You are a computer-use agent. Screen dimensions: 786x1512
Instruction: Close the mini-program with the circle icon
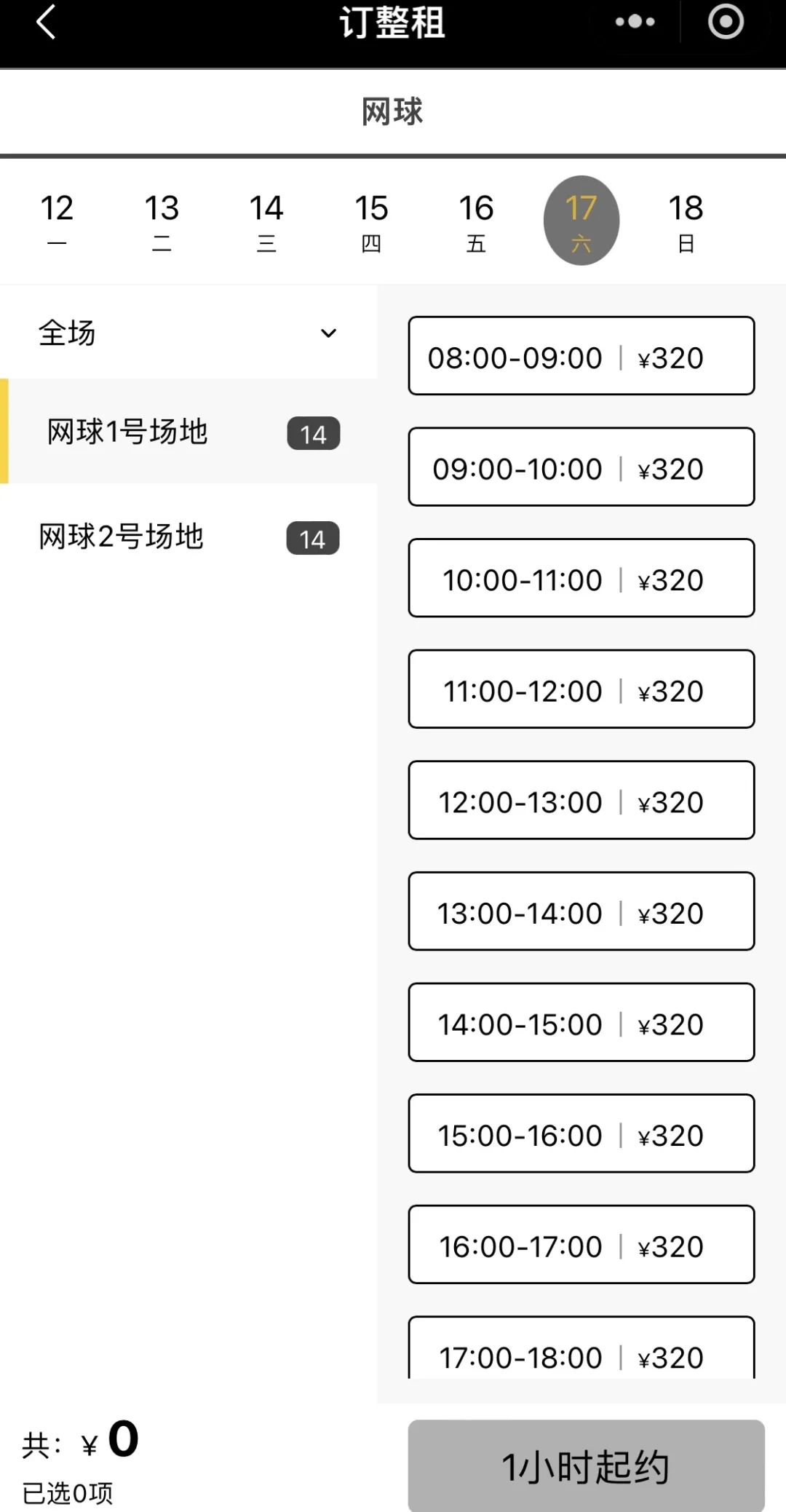coord(726,22)
